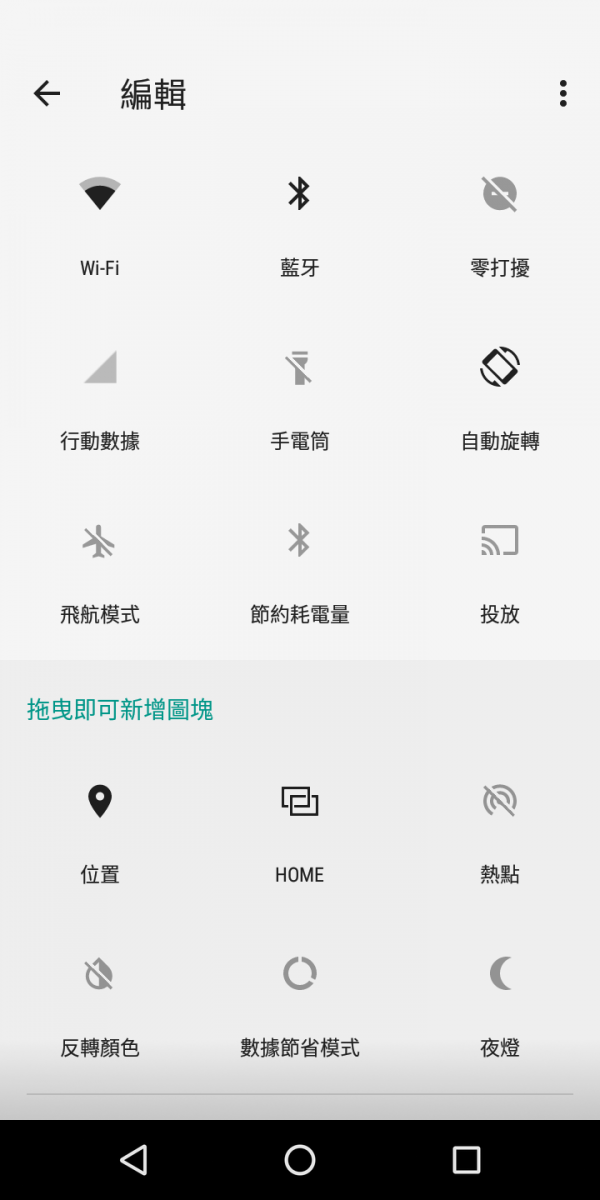Select the 自動旋轉 tile

click(500, 399)
